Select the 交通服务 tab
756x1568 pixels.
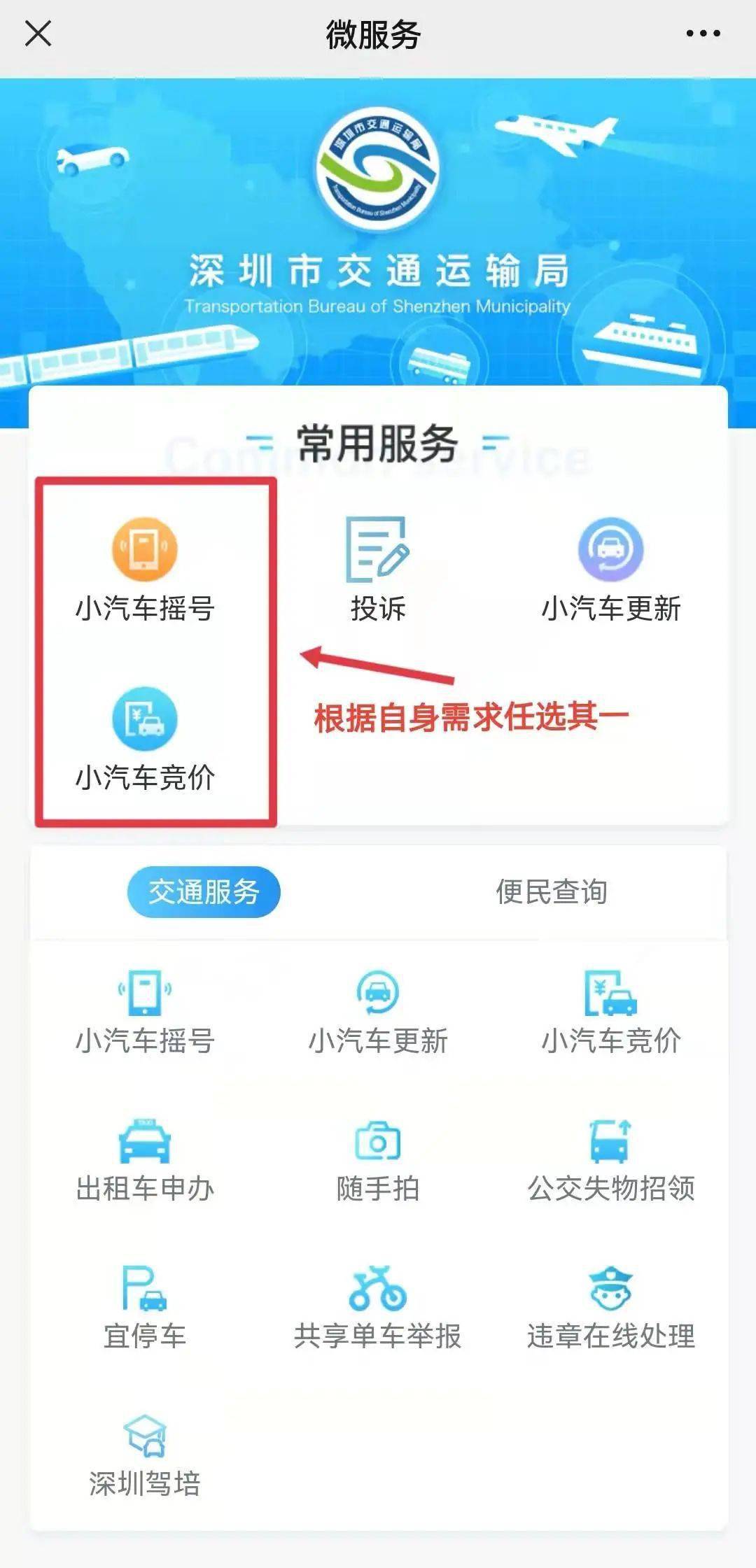pos(204,891)
